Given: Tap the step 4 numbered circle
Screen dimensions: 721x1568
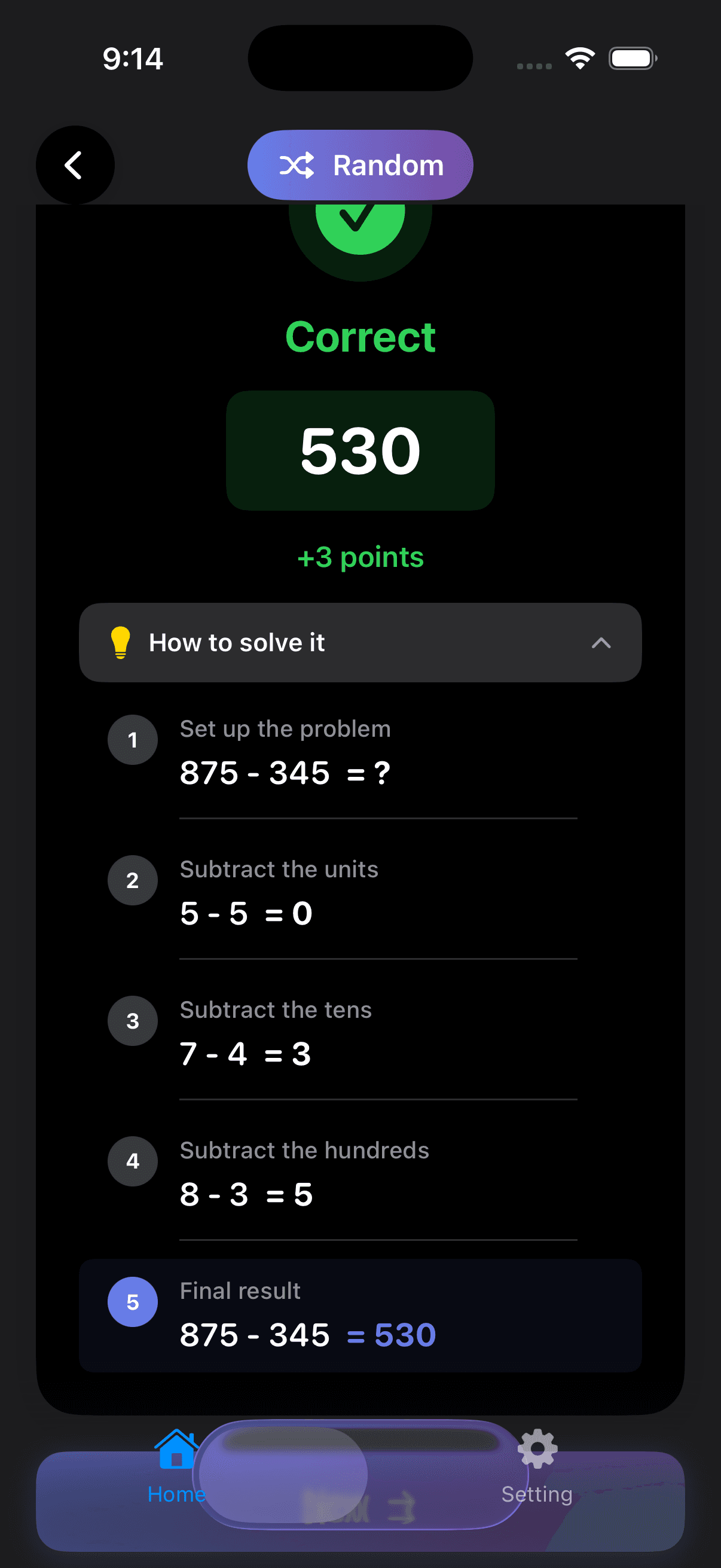Looking at the screenshot, I should pos(132,1161).
